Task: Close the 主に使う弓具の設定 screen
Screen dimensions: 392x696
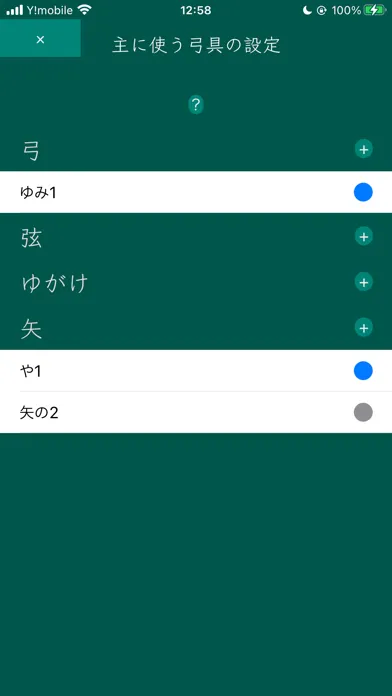Action: pos(40,38)
